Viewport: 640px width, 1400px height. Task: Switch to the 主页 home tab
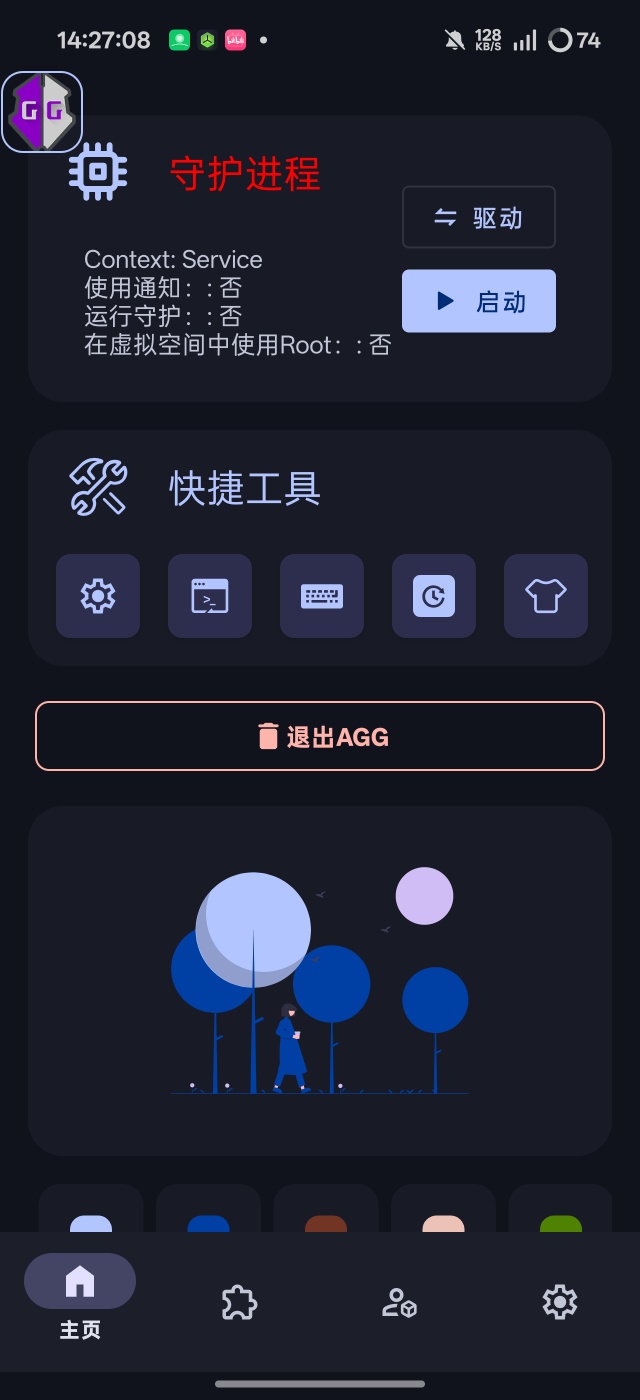[x=80, y=1300]
